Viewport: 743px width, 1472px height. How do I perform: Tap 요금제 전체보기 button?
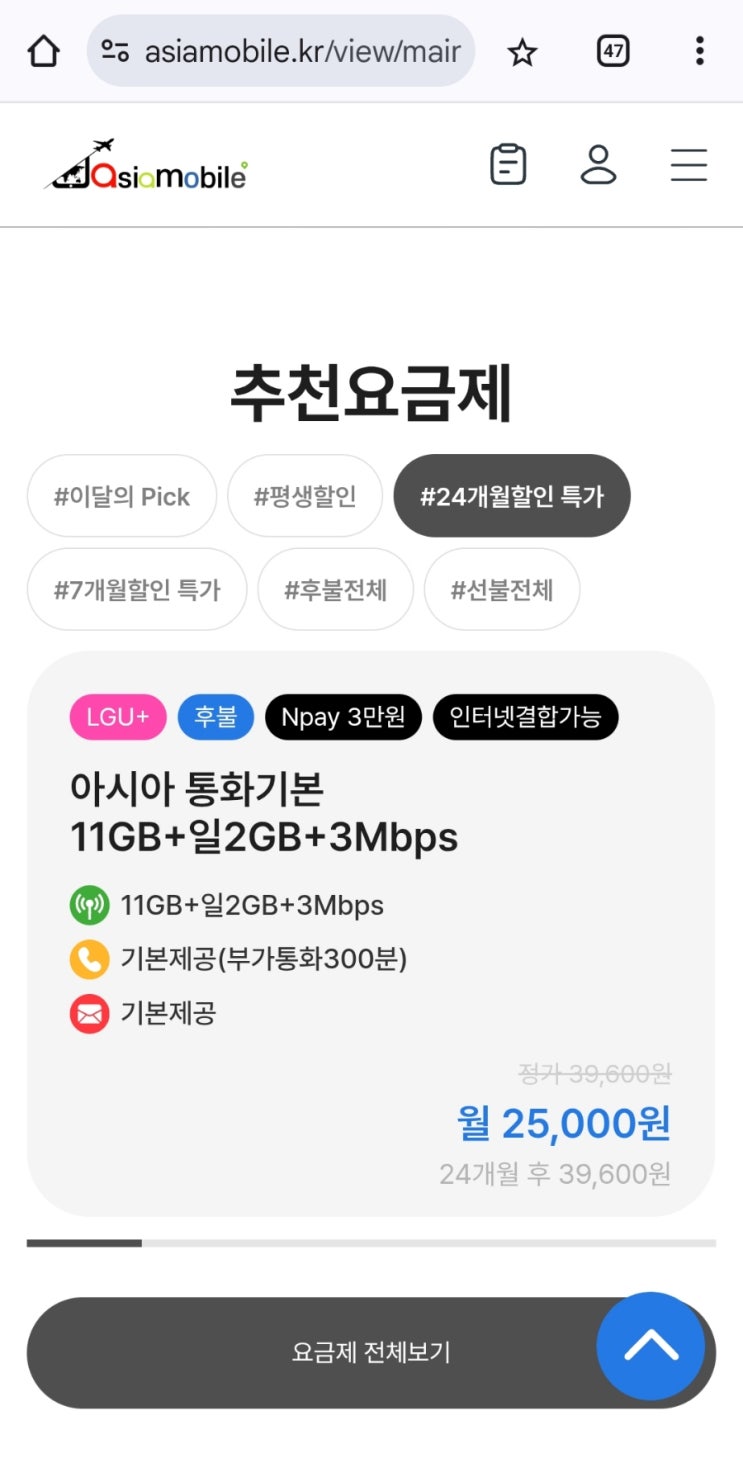[x=371, y=1353]
